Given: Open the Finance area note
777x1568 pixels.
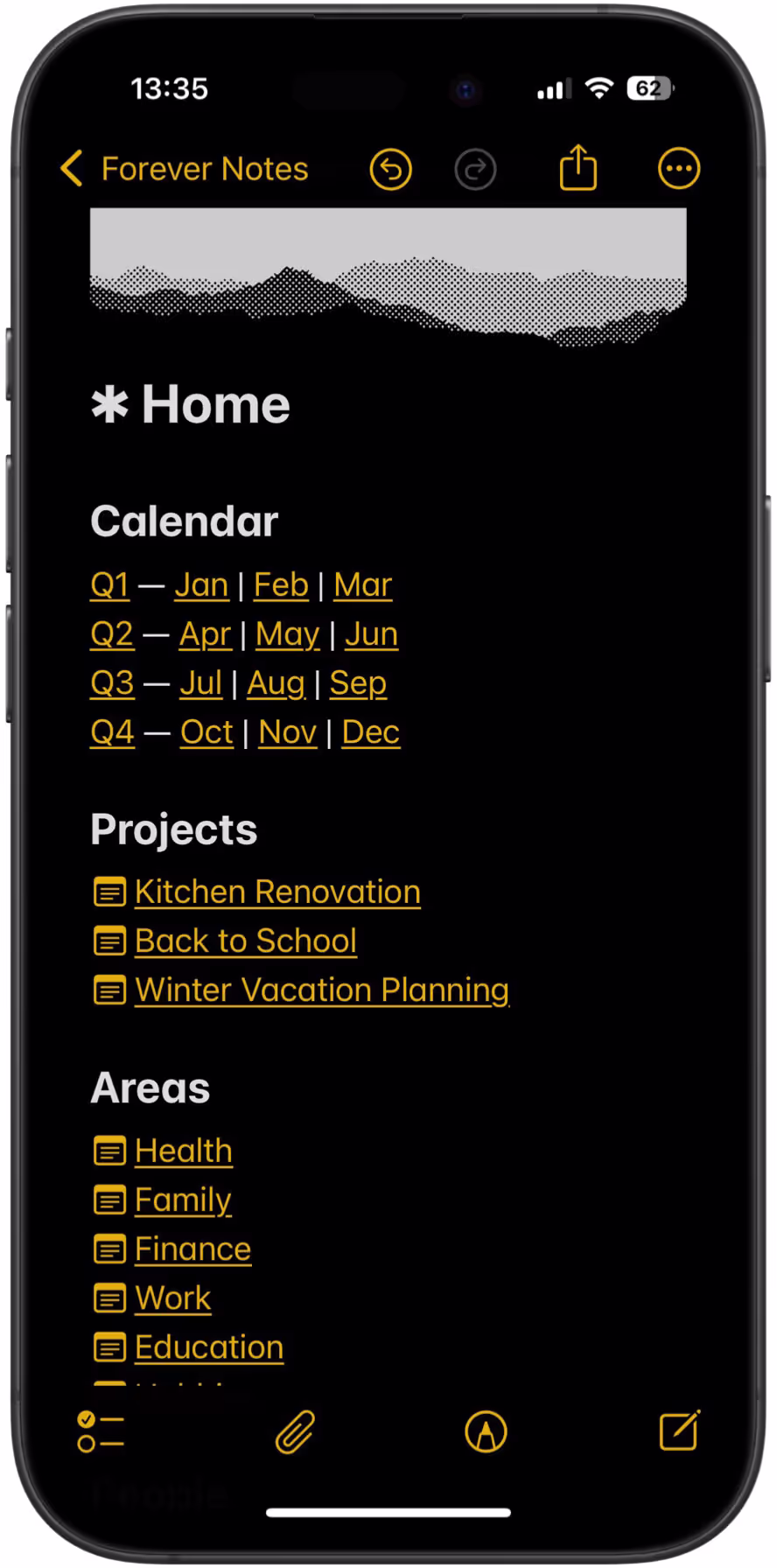Looking at the screenshot, I should click(192, 1249).
